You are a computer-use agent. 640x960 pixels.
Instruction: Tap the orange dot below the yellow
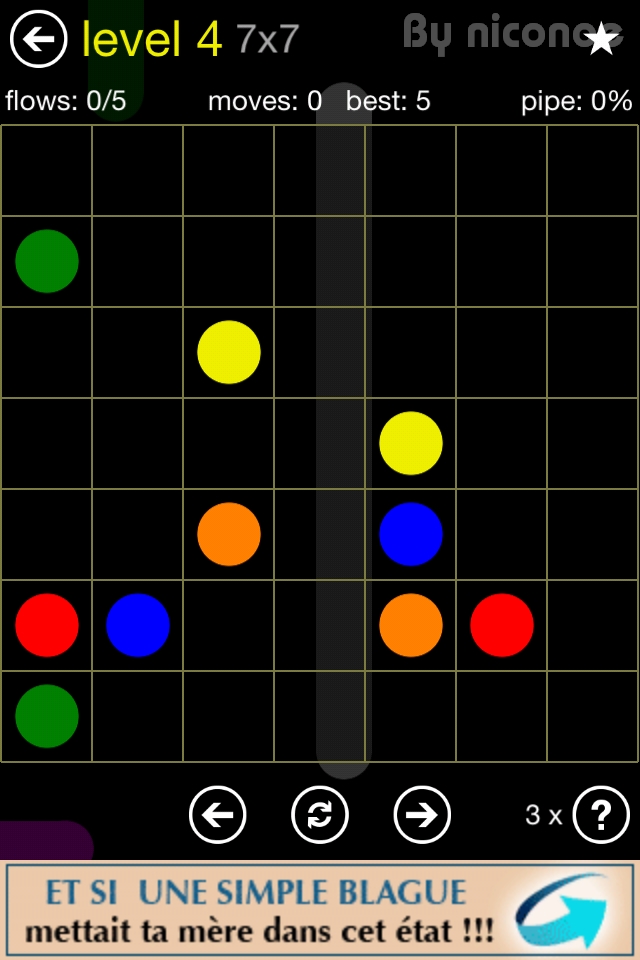229,534
